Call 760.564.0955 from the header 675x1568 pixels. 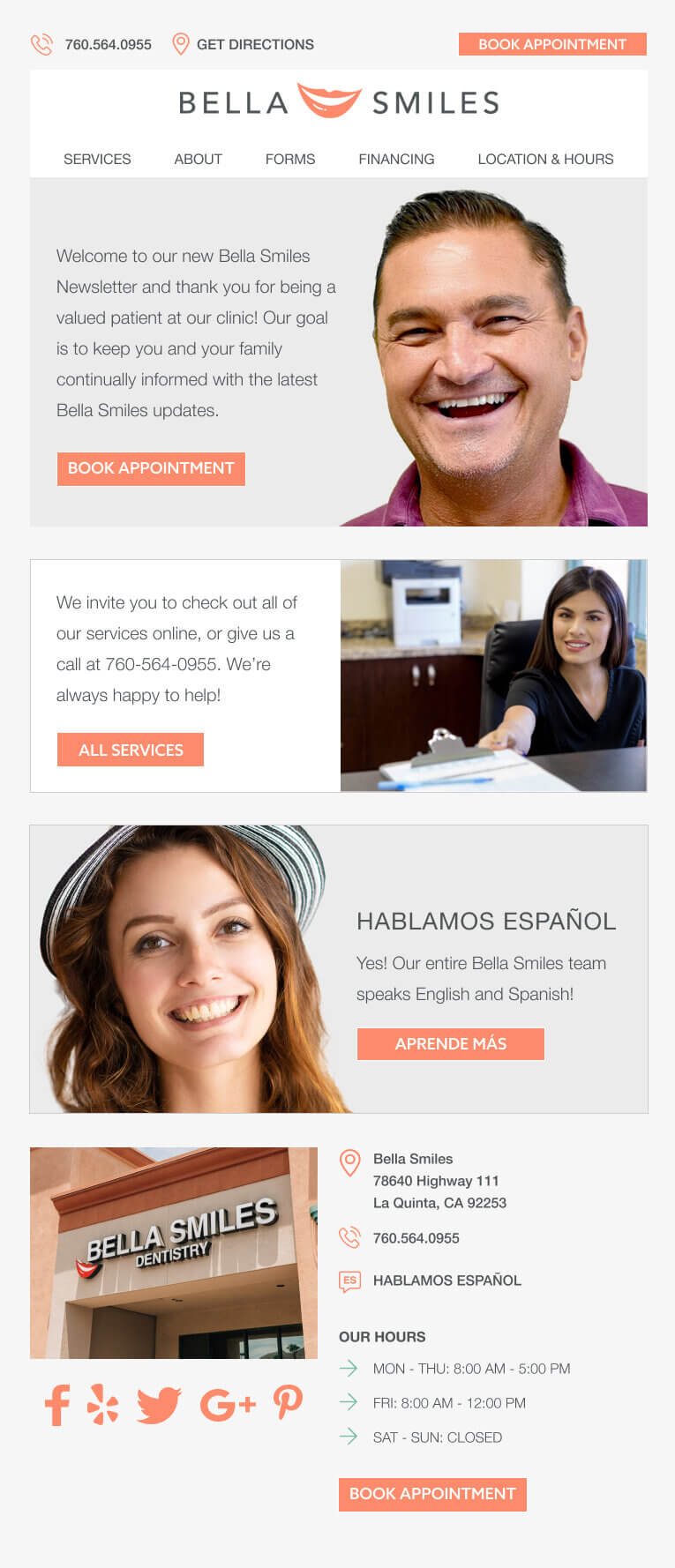(x=108, y=44)
